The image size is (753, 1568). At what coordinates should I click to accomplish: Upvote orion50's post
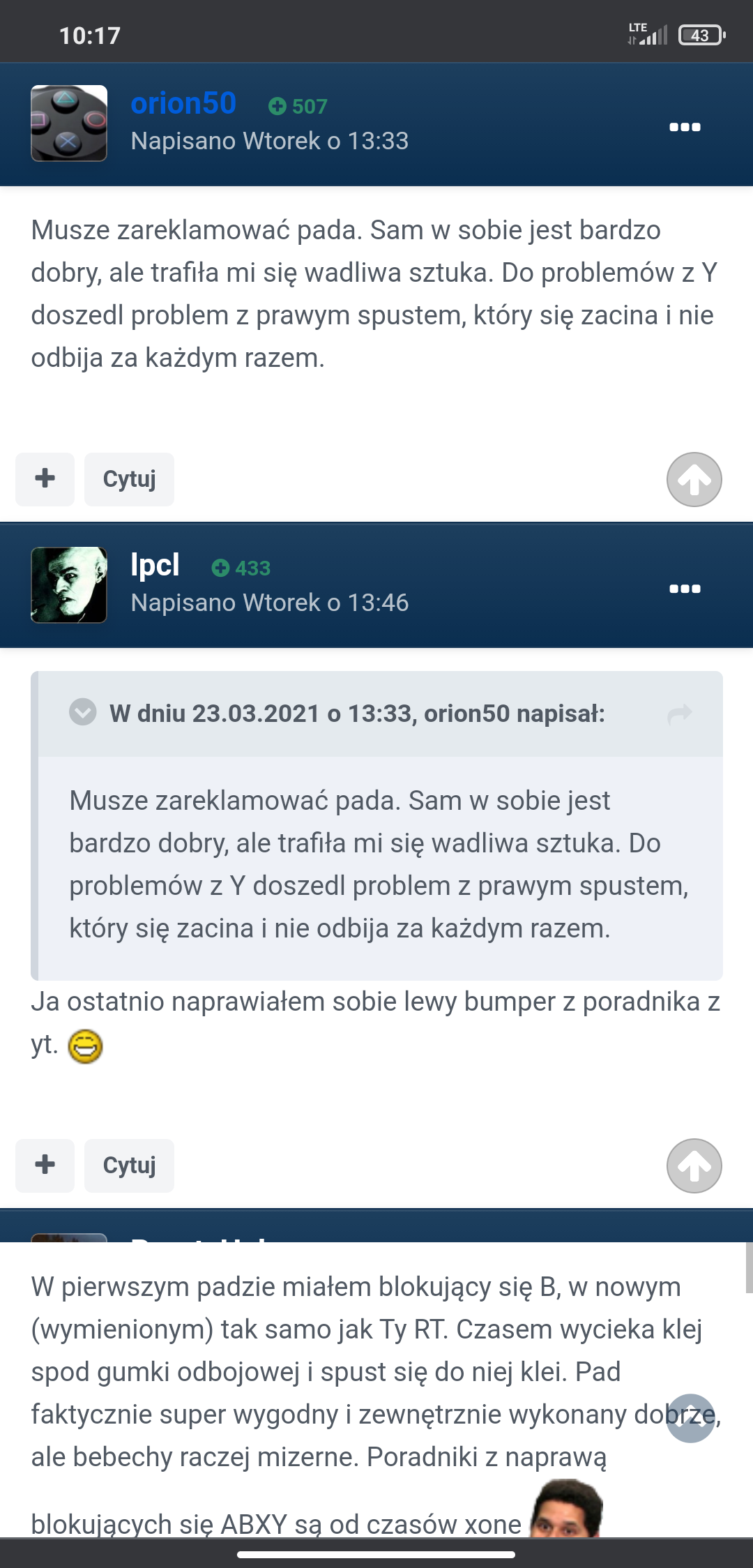pyautogui.click(x=694, y=479)
